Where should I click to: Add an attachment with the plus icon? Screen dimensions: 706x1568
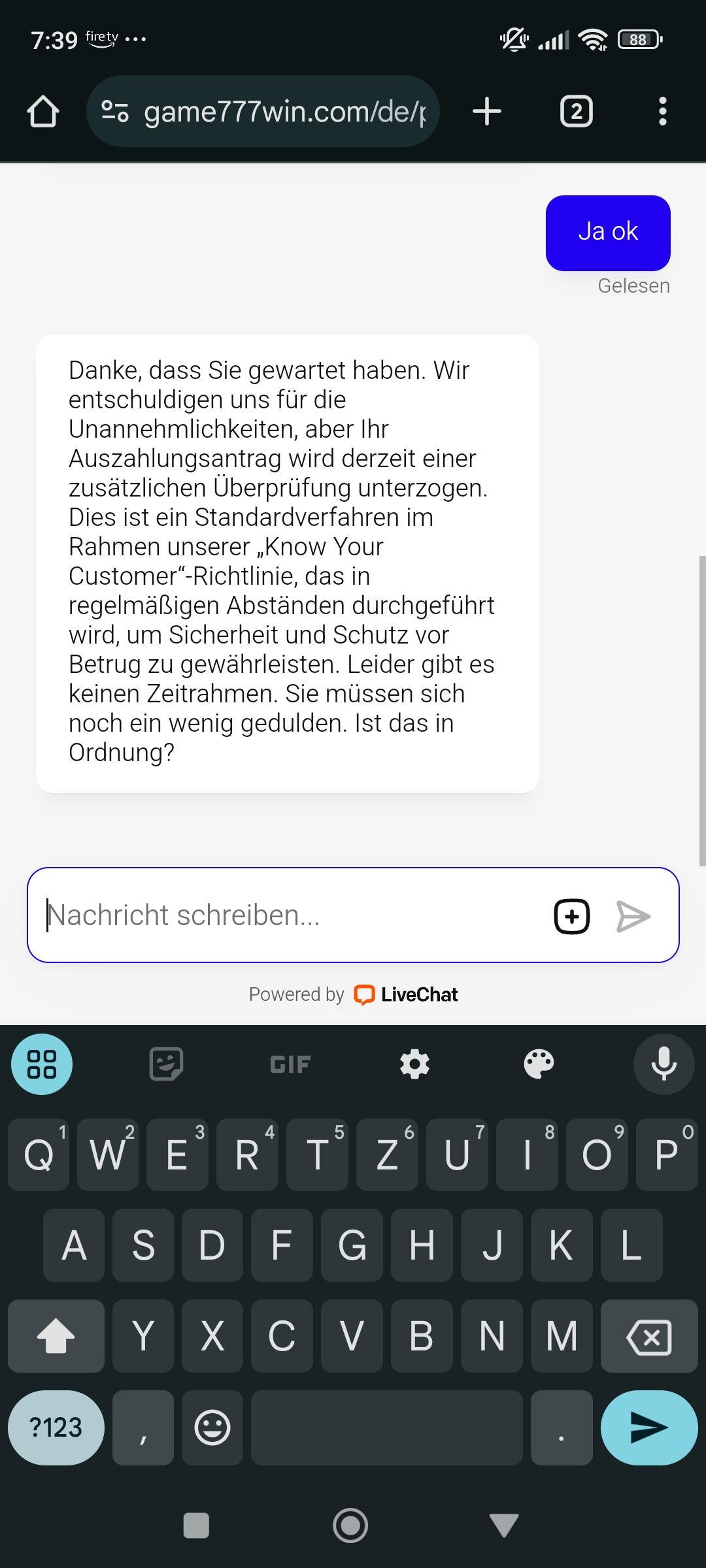pos(572,916)
